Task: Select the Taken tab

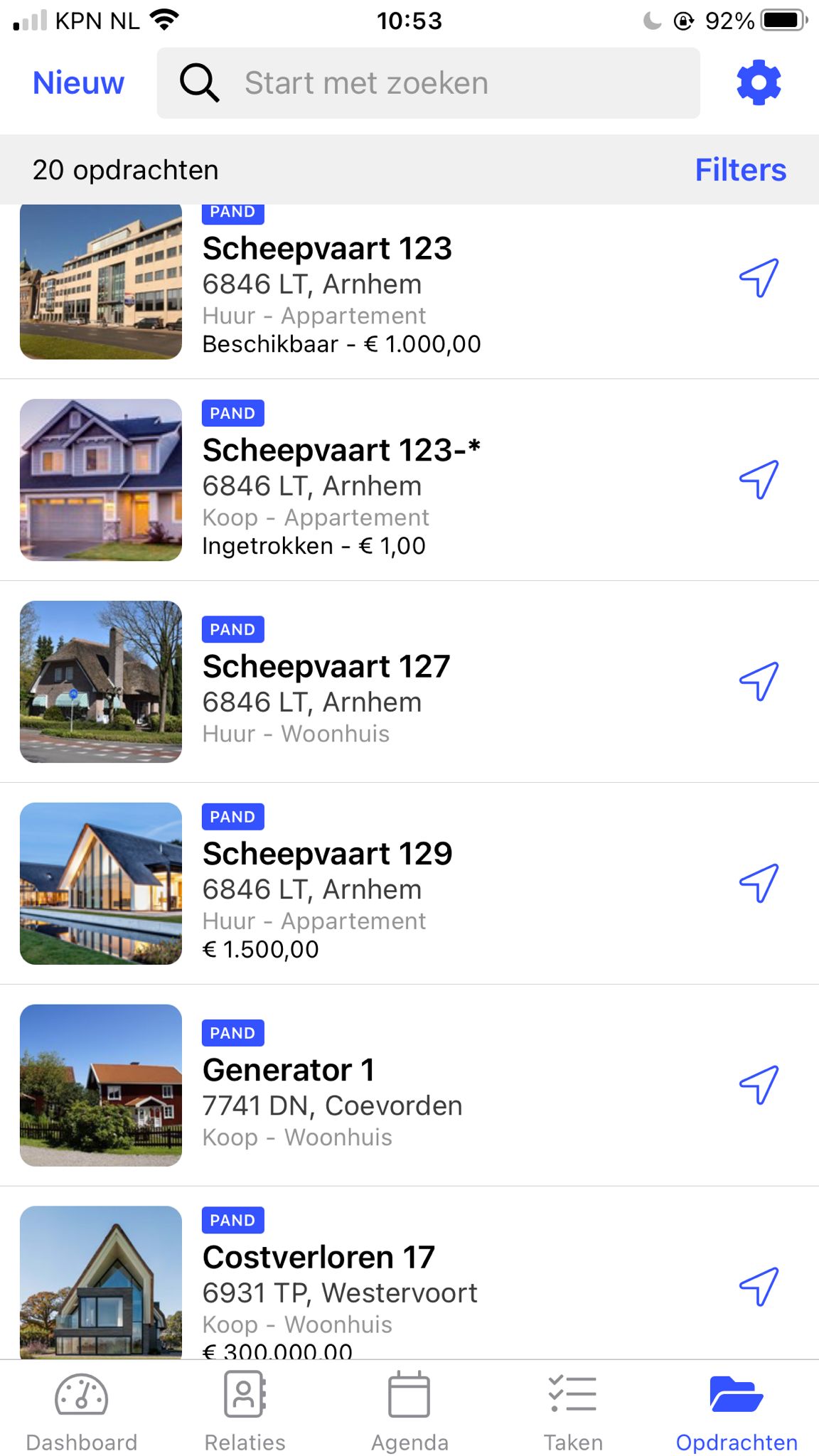Action: 573,1411
